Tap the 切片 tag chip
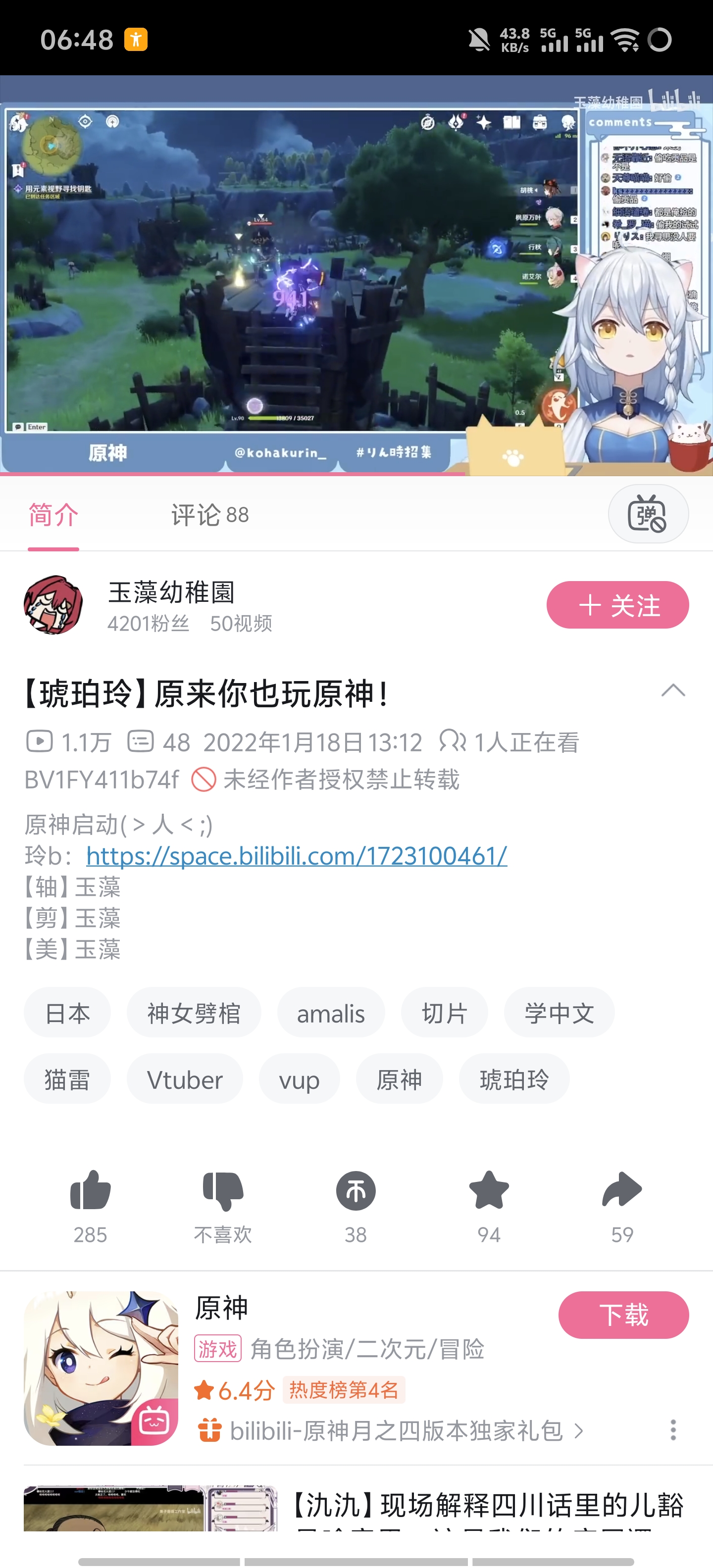The width and height of the screenshot is (713, 1568). click(444, 1013)
